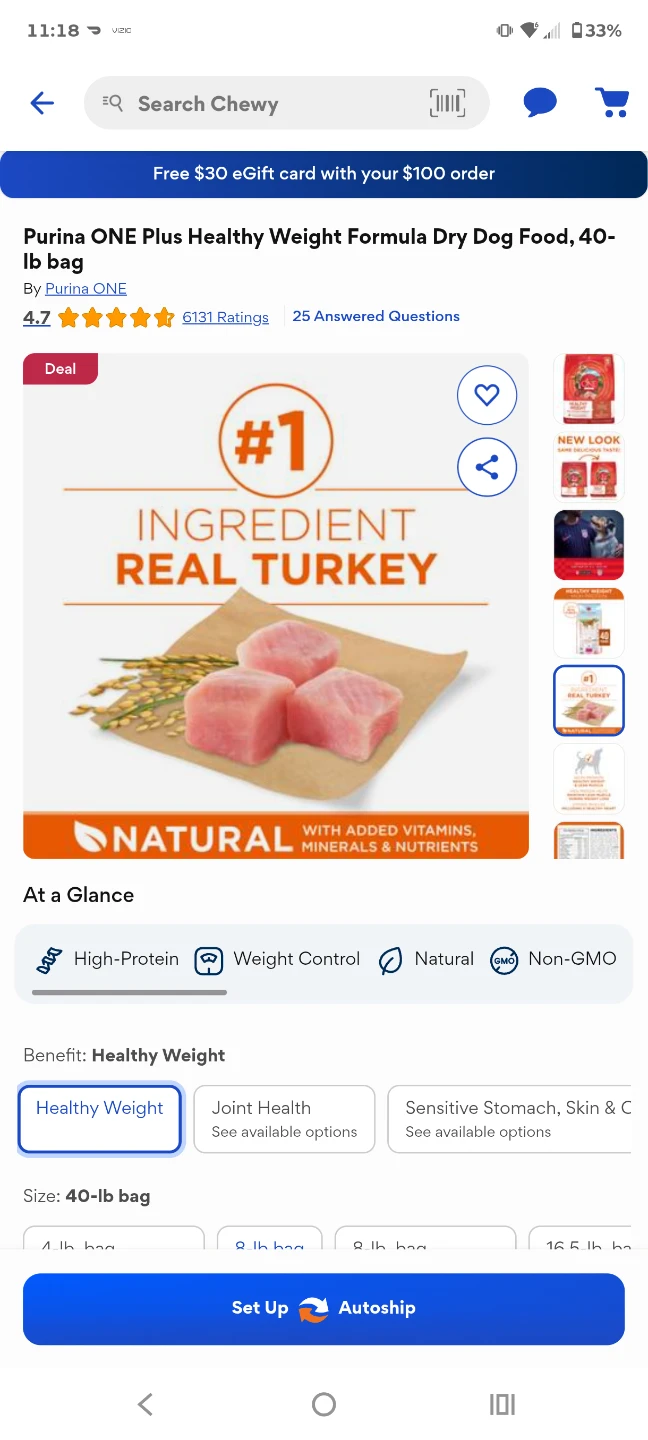Open the shopping cart

pyautogui.click(x=611, y=103)
